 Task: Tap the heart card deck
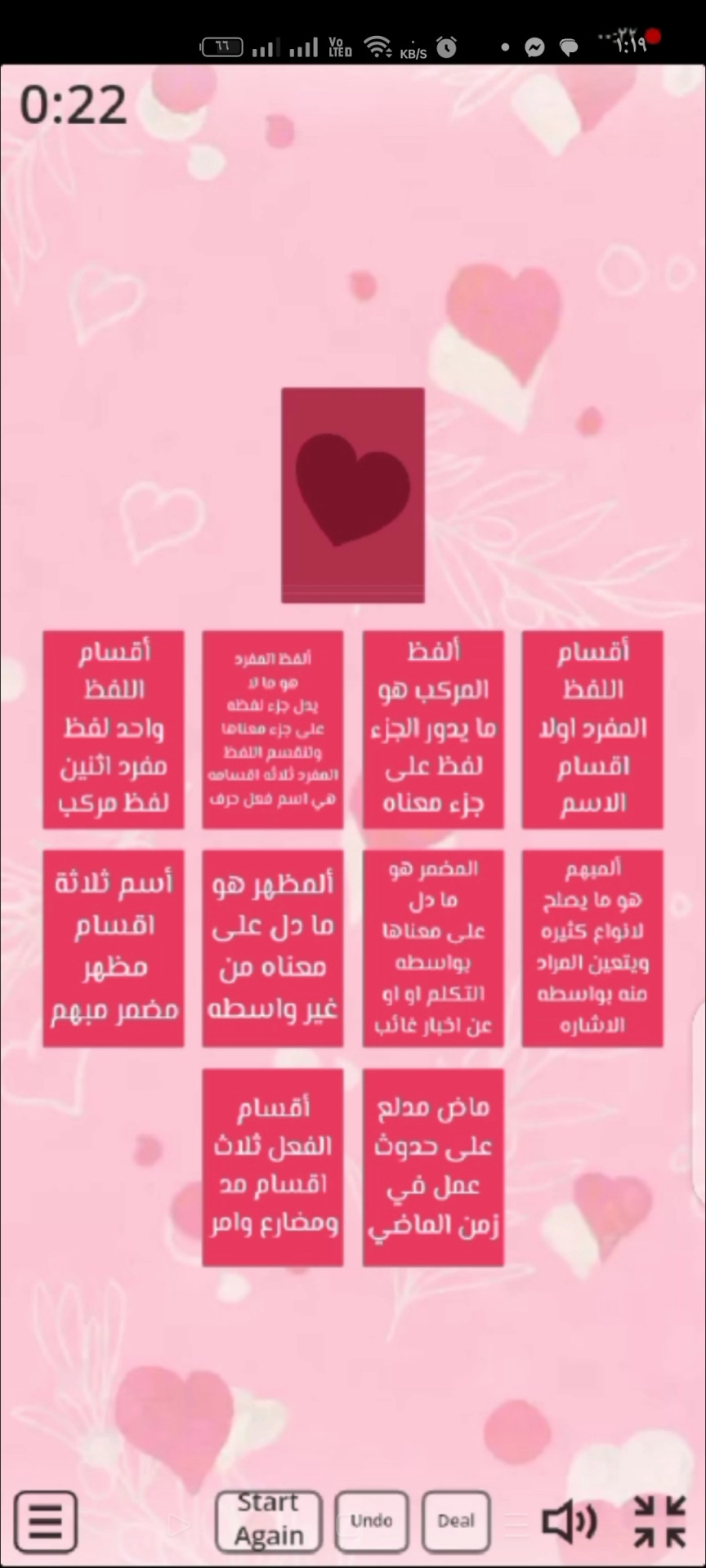tap(353, 495)
